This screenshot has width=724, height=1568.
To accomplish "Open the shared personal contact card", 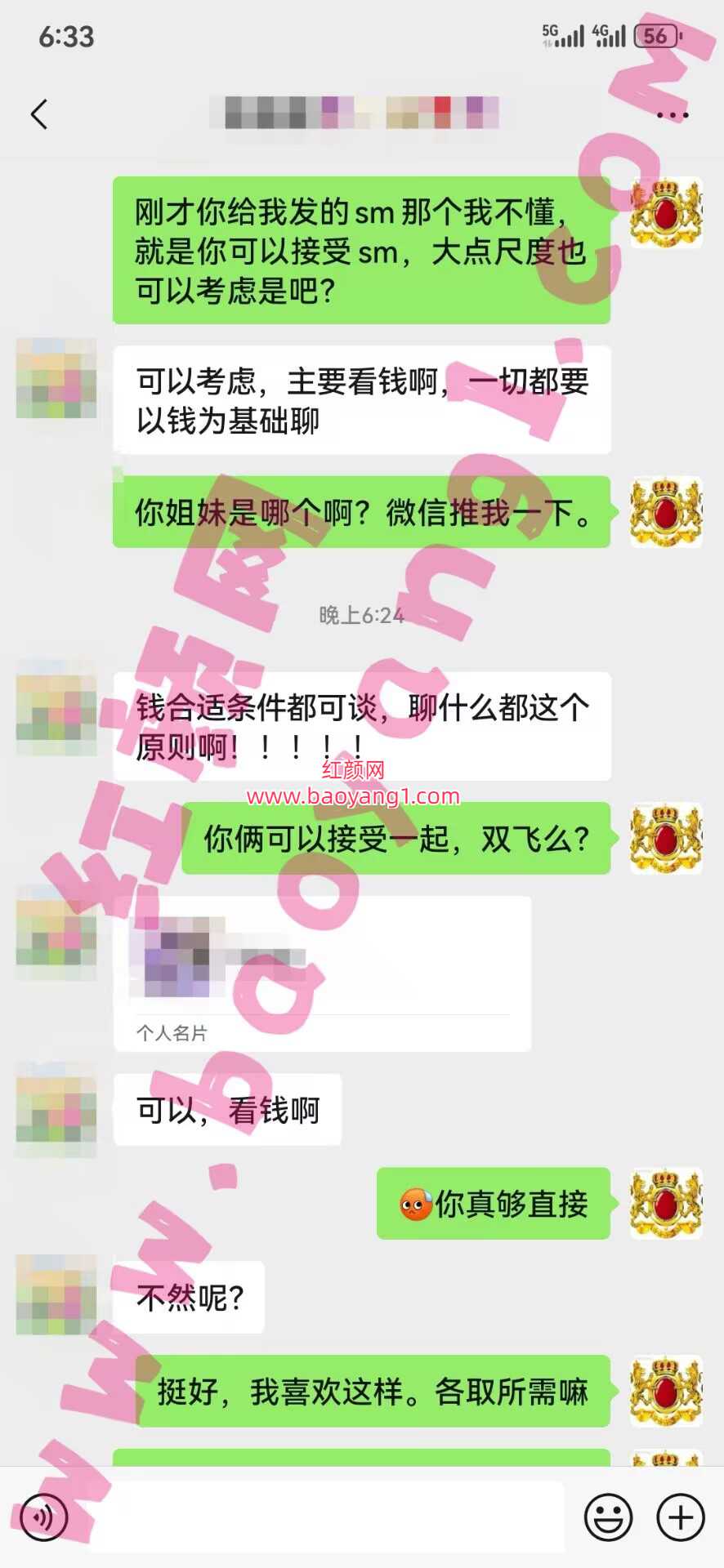I will 322,973.
